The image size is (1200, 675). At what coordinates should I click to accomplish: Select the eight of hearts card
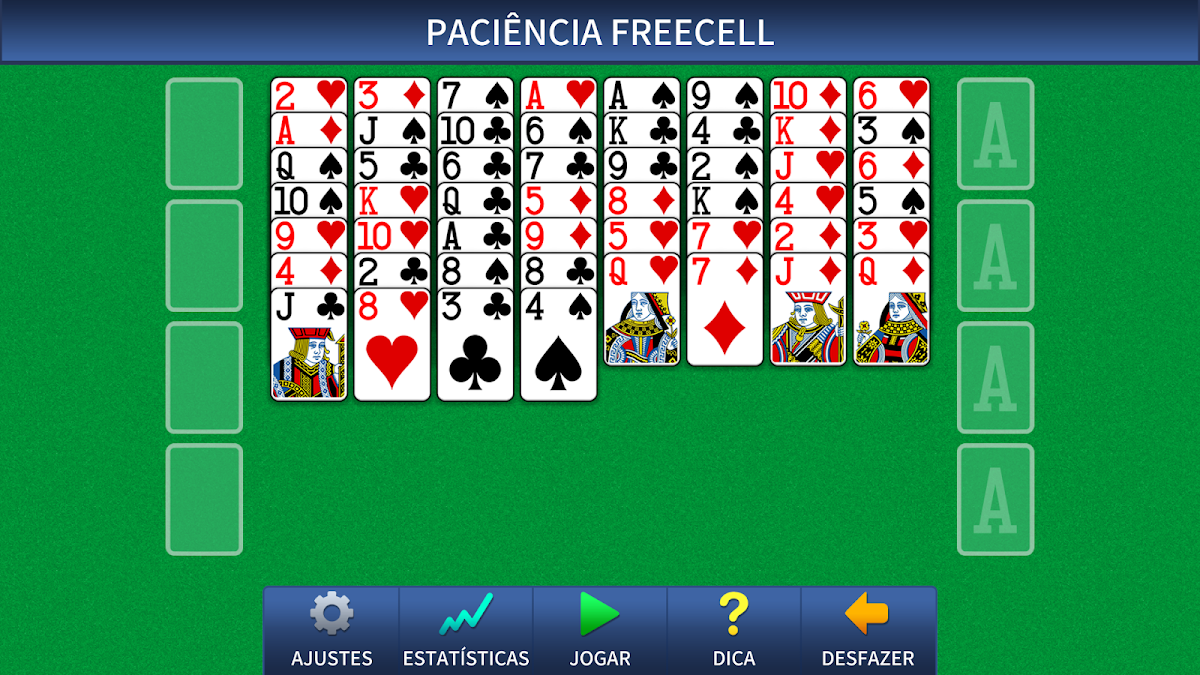[x=392, y=345]
